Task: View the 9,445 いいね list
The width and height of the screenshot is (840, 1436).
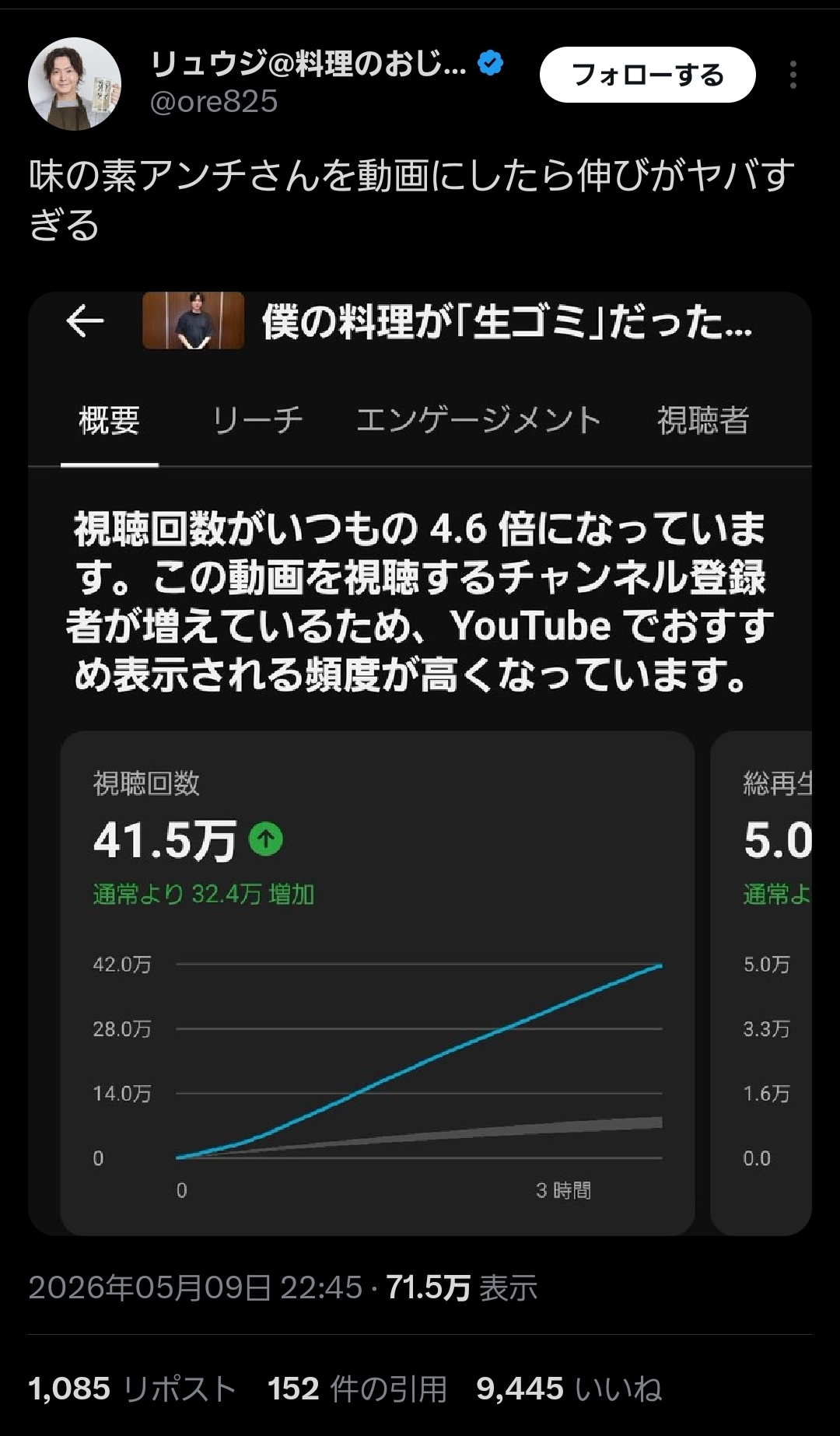Action: click(569, 1389)
